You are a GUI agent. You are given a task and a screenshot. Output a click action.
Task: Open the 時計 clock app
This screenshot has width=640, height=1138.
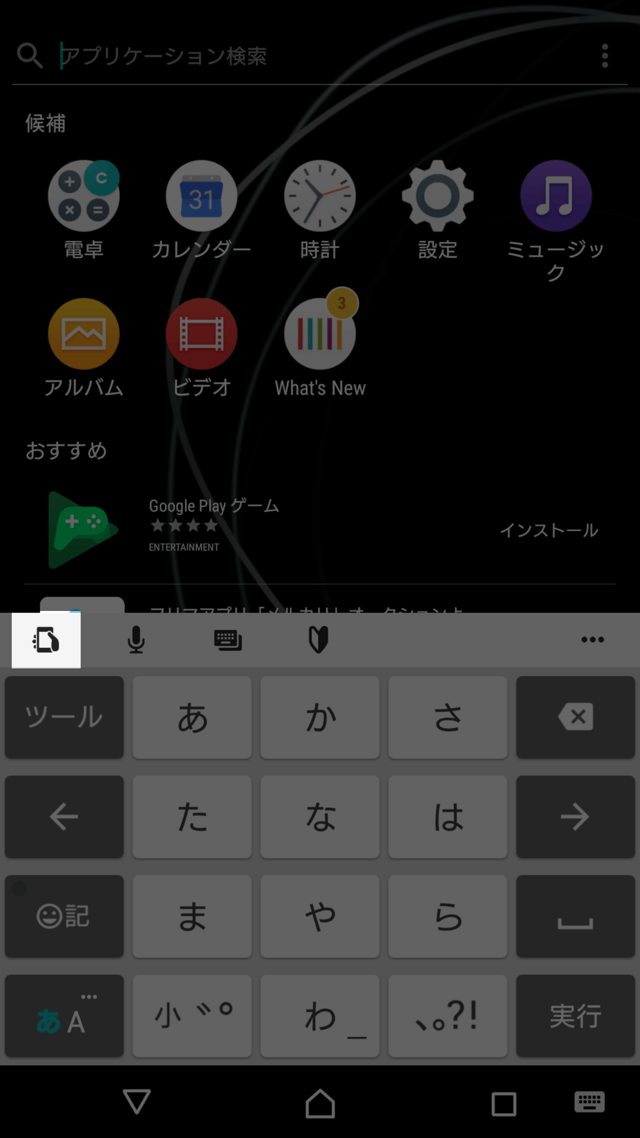point(319,210)
